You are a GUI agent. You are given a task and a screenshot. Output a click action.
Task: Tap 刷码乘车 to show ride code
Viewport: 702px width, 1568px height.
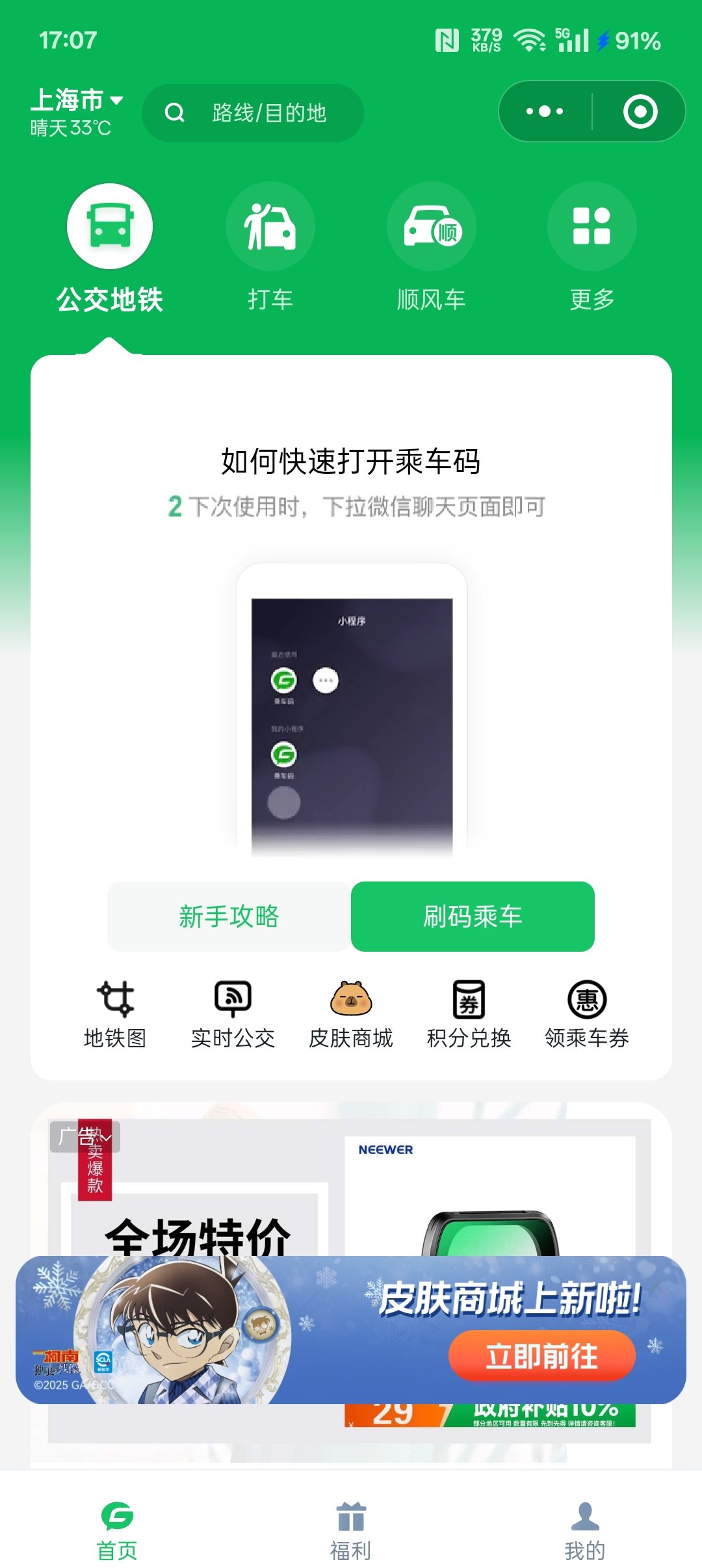point(473,917)
